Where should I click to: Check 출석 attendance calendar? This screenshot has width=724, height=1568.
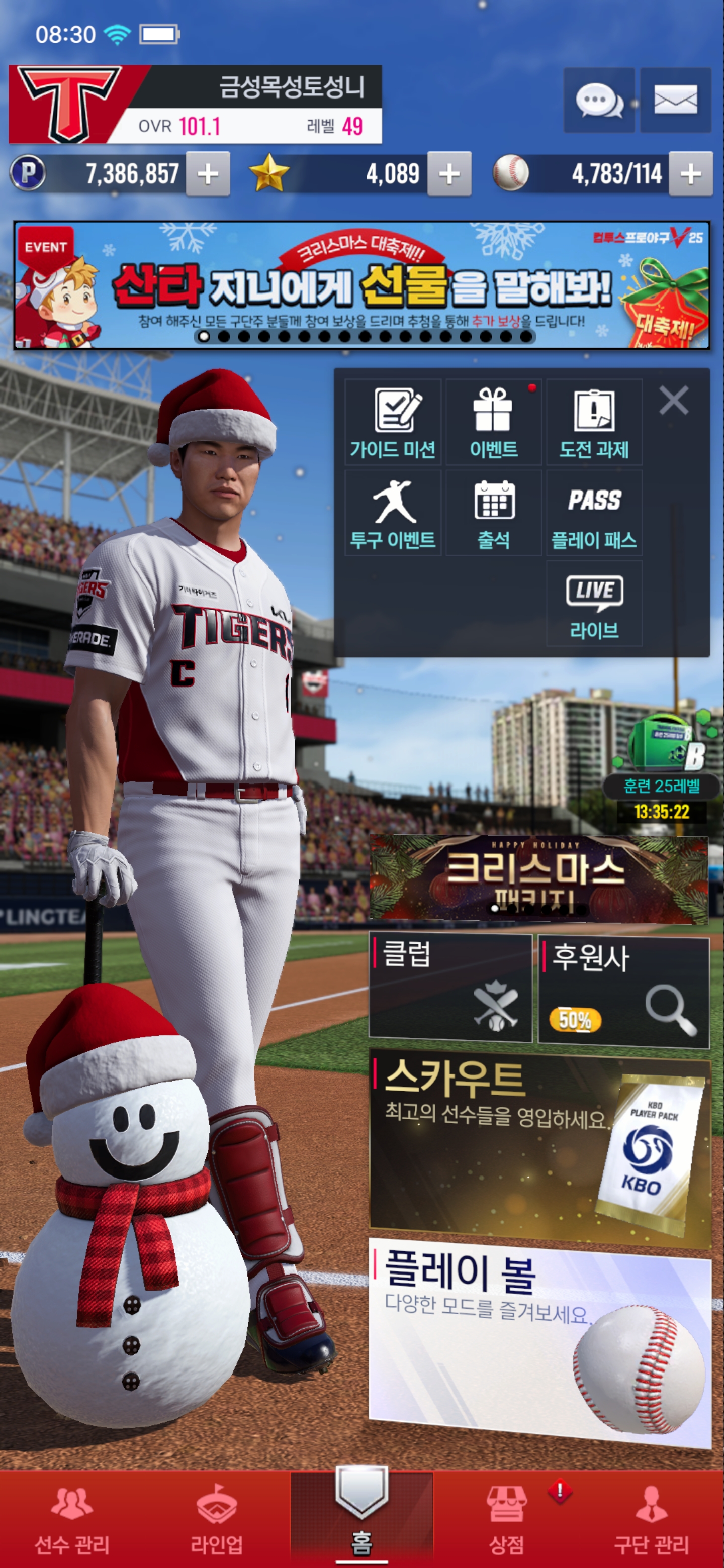point(493,513)
